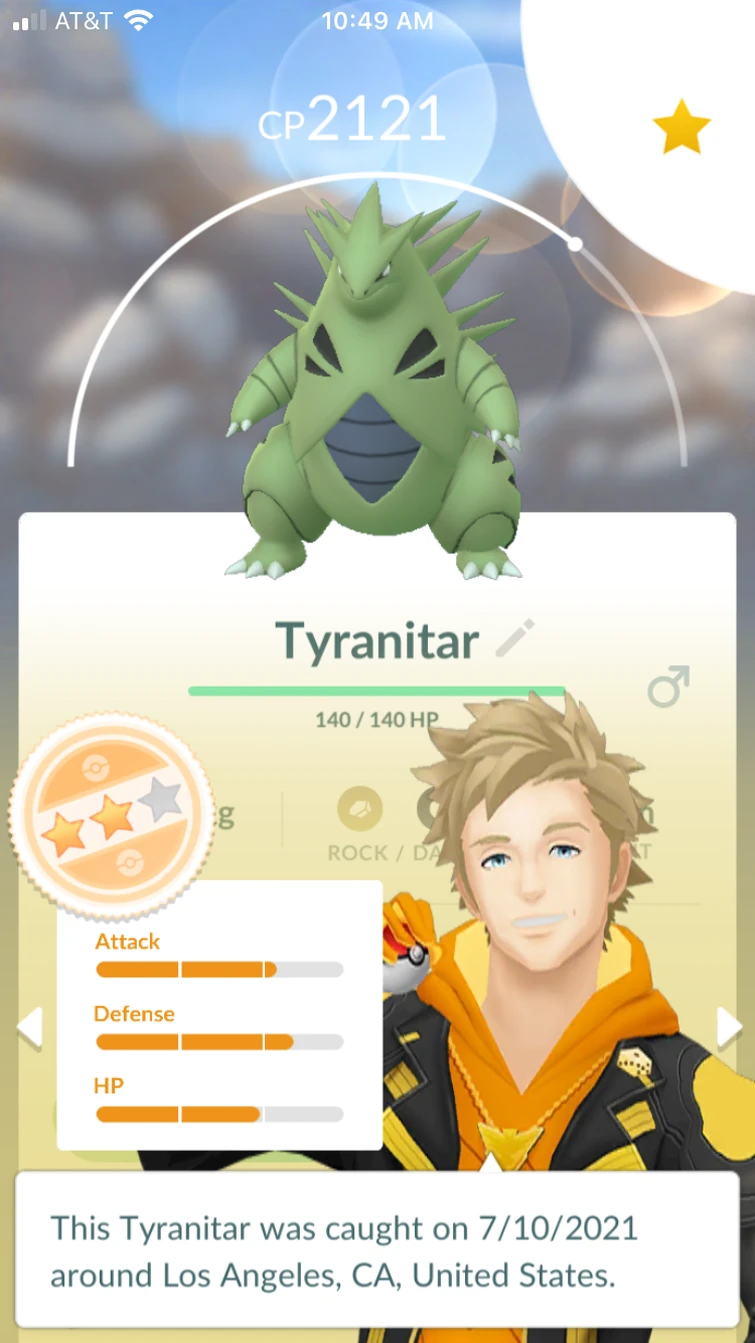The image size is (755, 1343).
Task: Toggle the favorite star icon
Action: pos(681,129)
